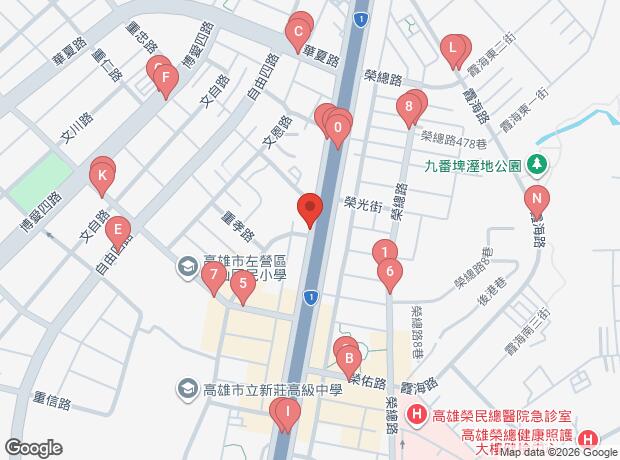Select the marker labeled 7
This screenshot has height=460, width=620.
214,278
